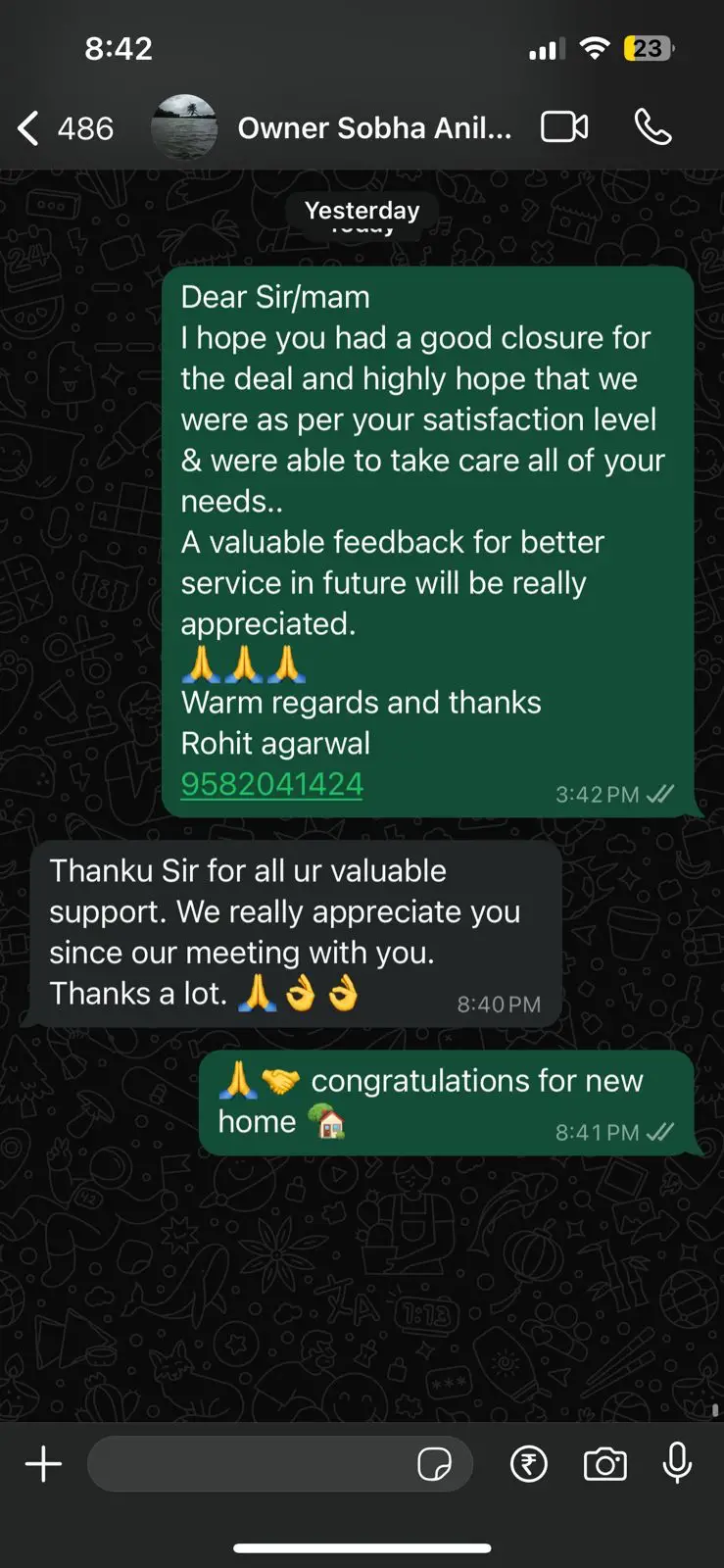Open the attachment plus menu

click(43, 1464)
